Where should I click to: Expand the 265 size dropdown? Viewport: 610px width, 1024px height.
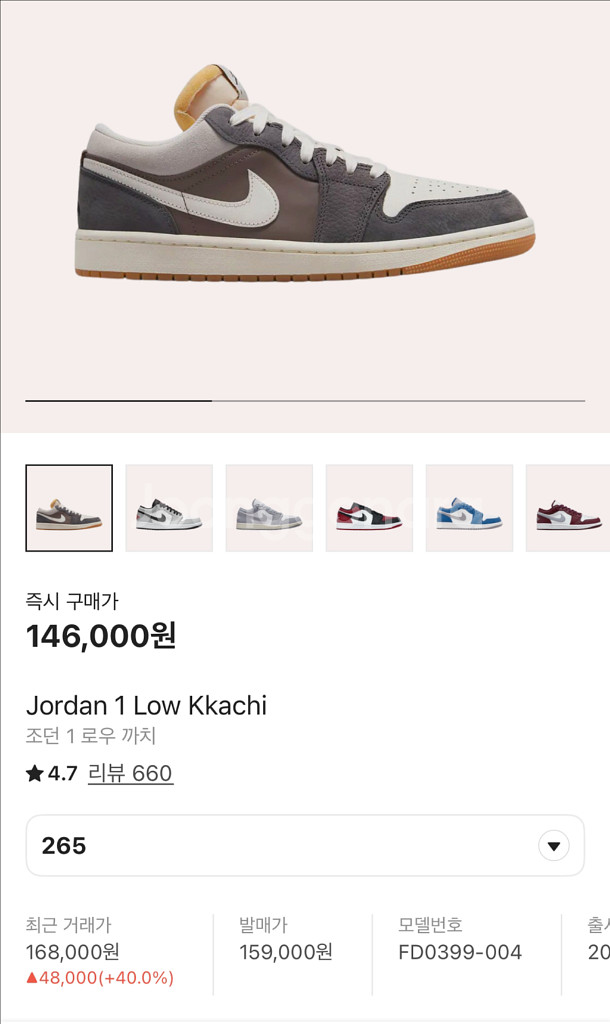coord(553,846)
